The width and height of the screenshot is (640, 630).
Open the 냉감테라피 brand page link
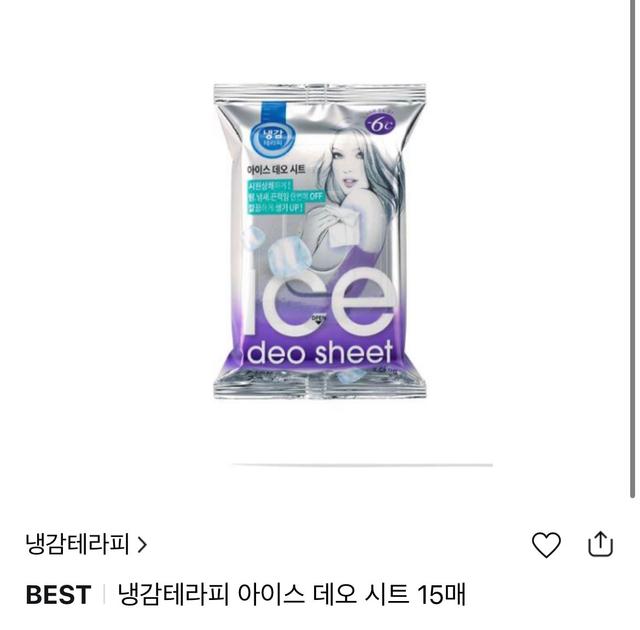tap(86, 545)
